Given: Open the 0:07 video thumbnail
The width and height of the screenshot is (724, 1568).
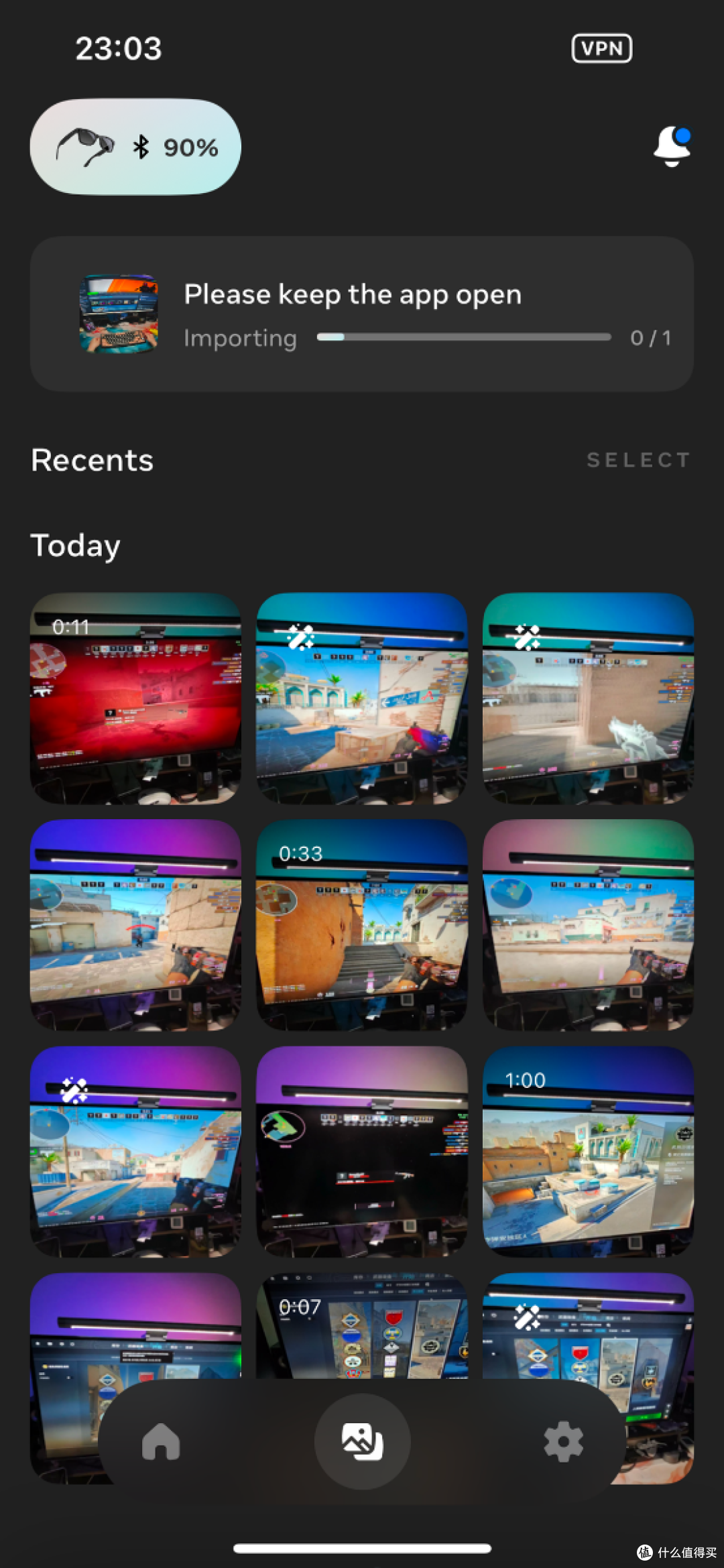Looking at the screenshot, I should [362, 1326].
